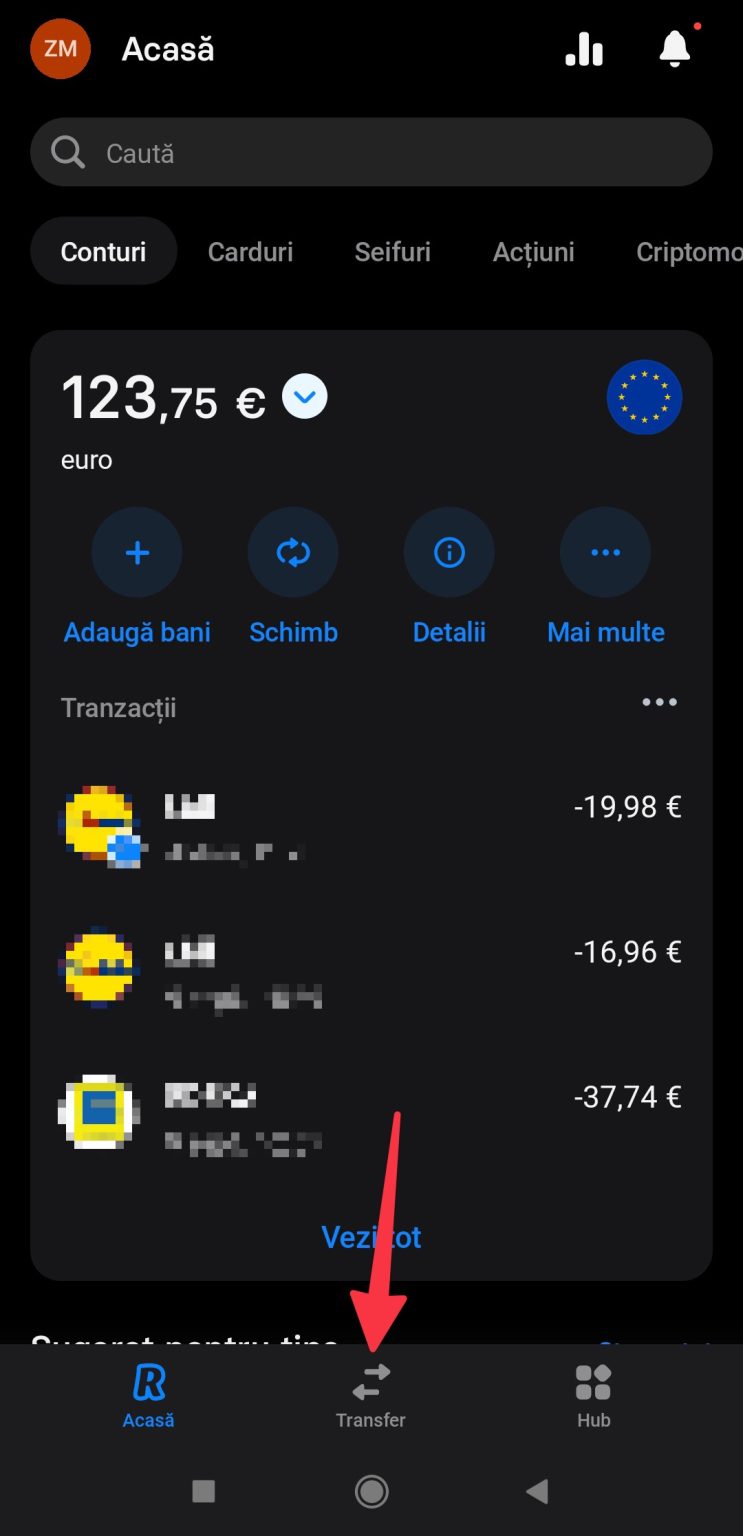Tap the Mai multe ellipsis icon
The image size is (743, 1536).
tap(605, 552)
